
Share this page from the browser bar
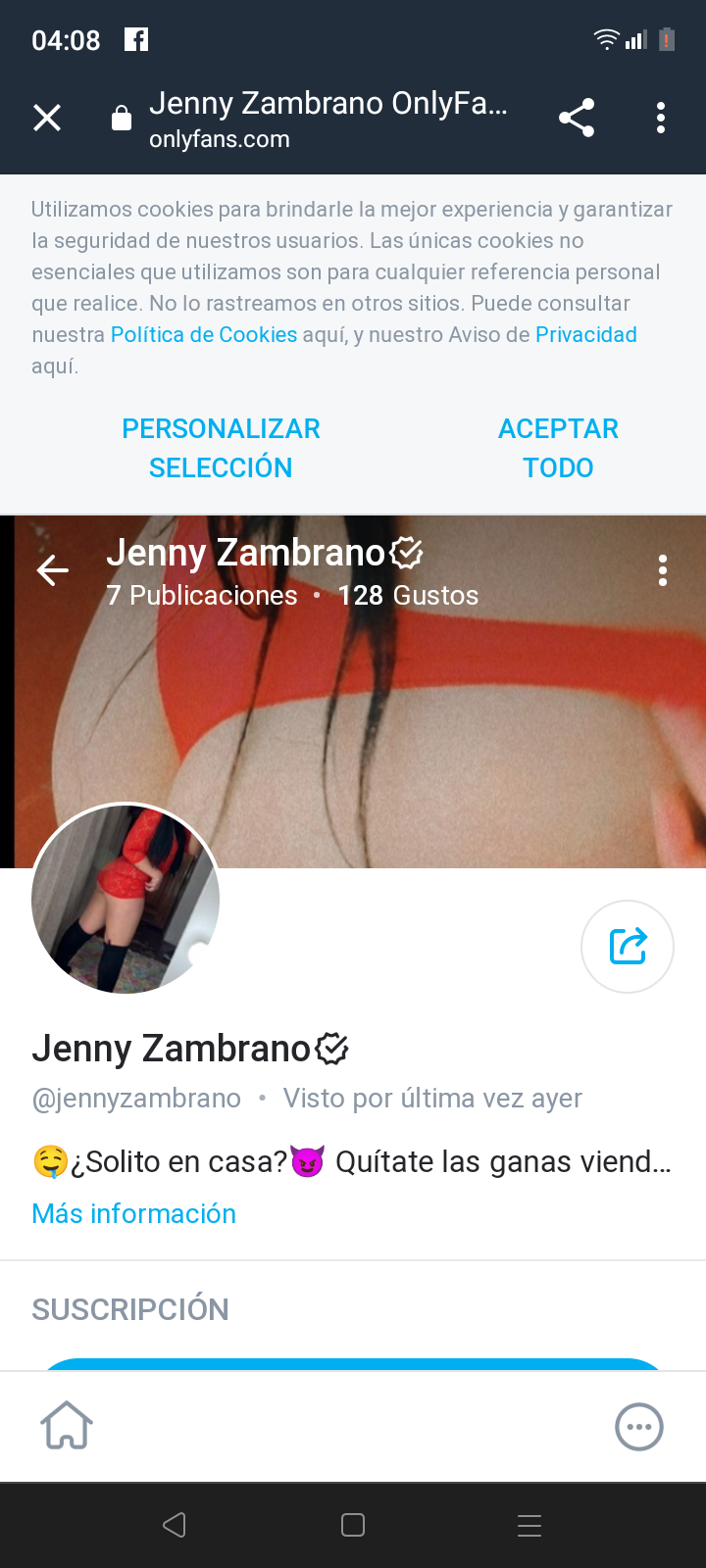pyautogui.click(x=577, y=119)
